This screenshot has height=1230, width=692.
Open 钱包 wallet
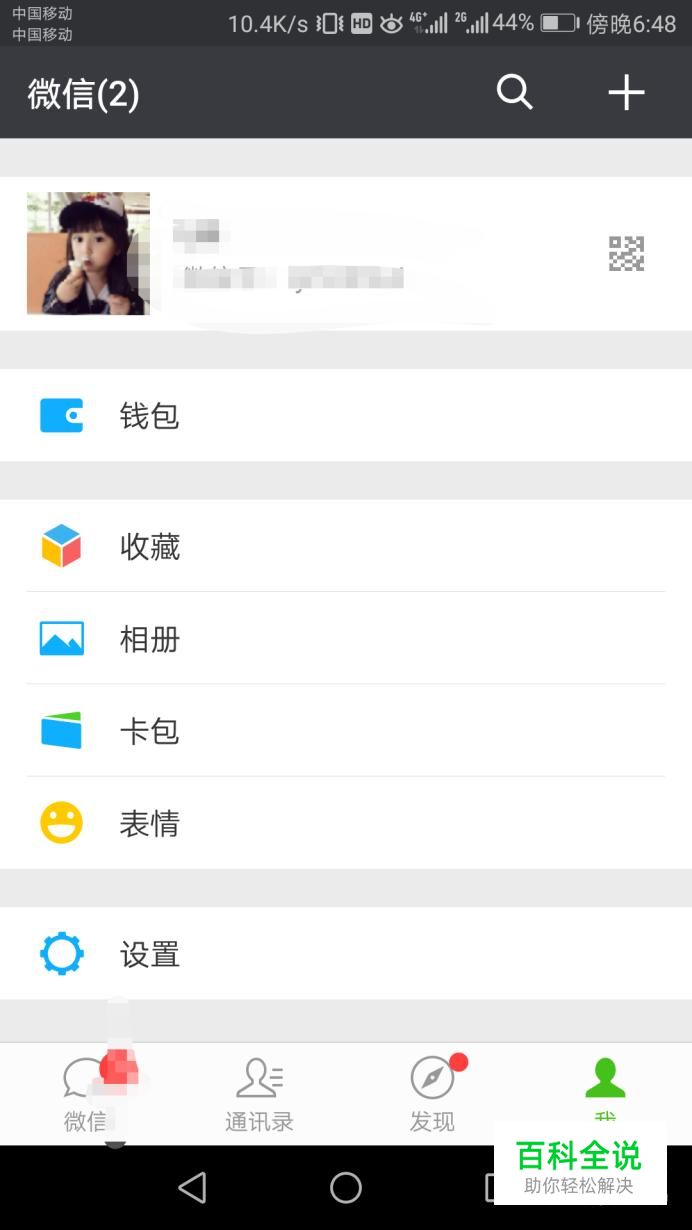pyautogui.click(x=345, y=415)
